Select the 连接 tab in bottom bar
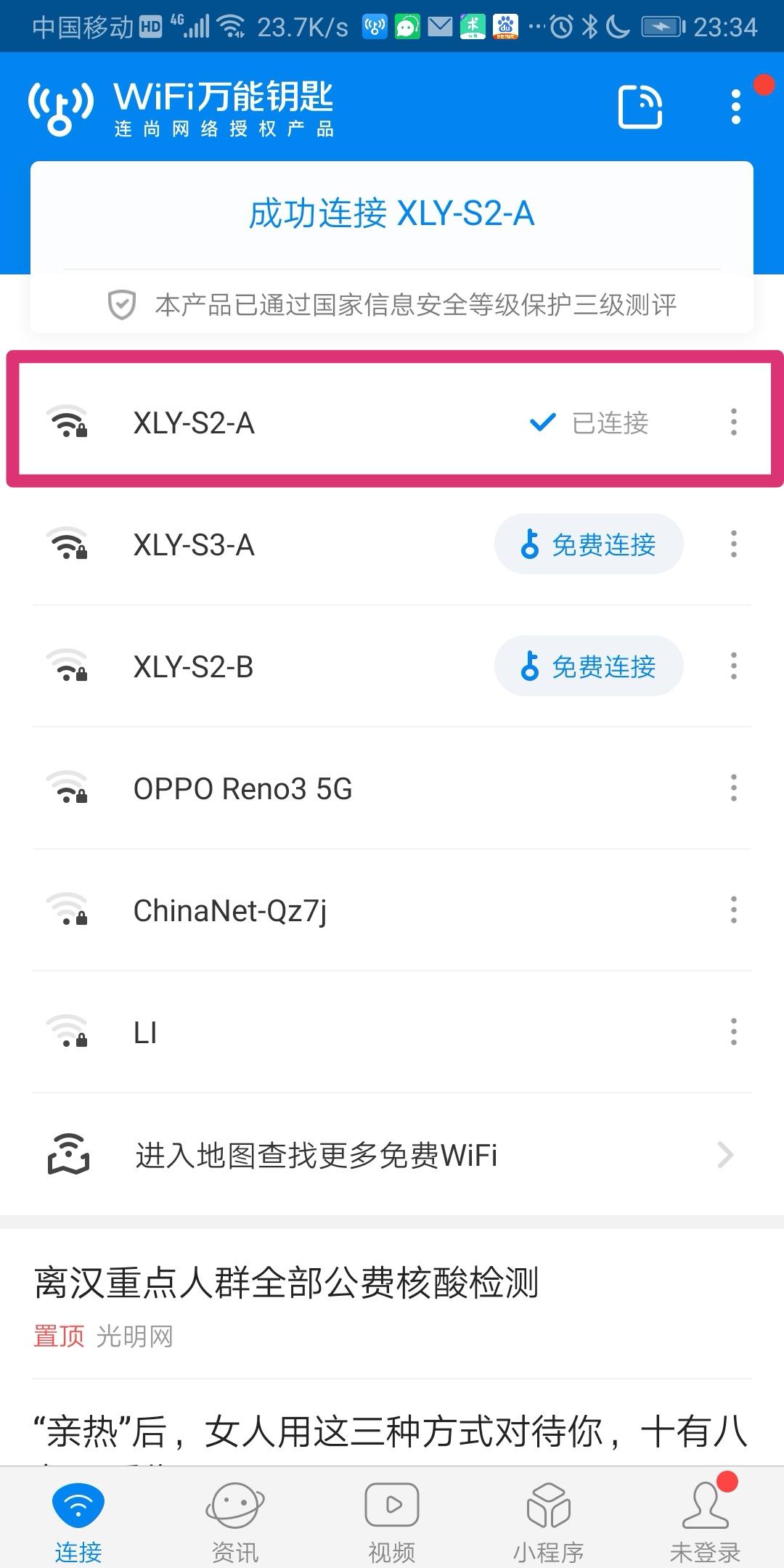Viewport: 784px width, 1568px height. point(78,1517)
